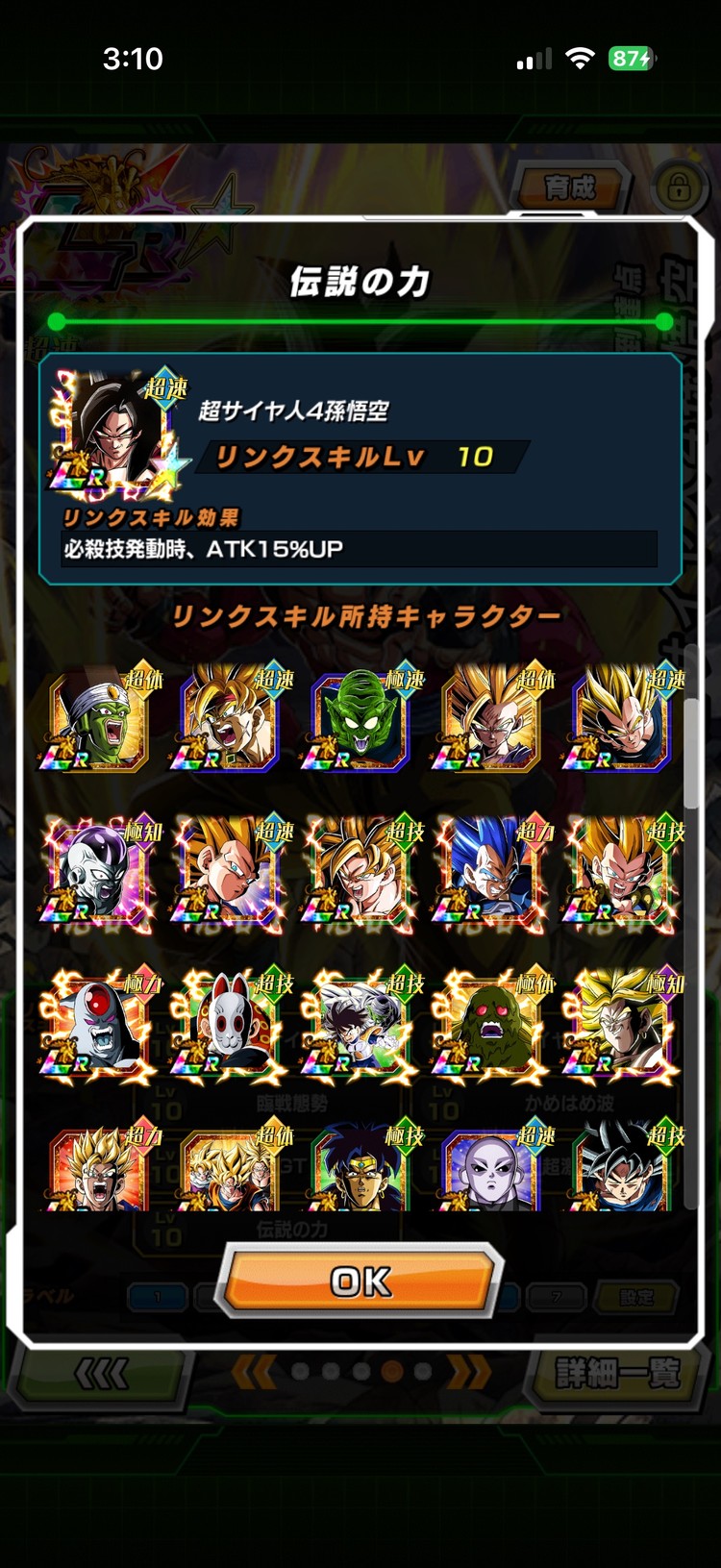721x1568 pixels.
Task: Select the shouting Super Saiyan 超力 icon
Action: coord(98,1168)
